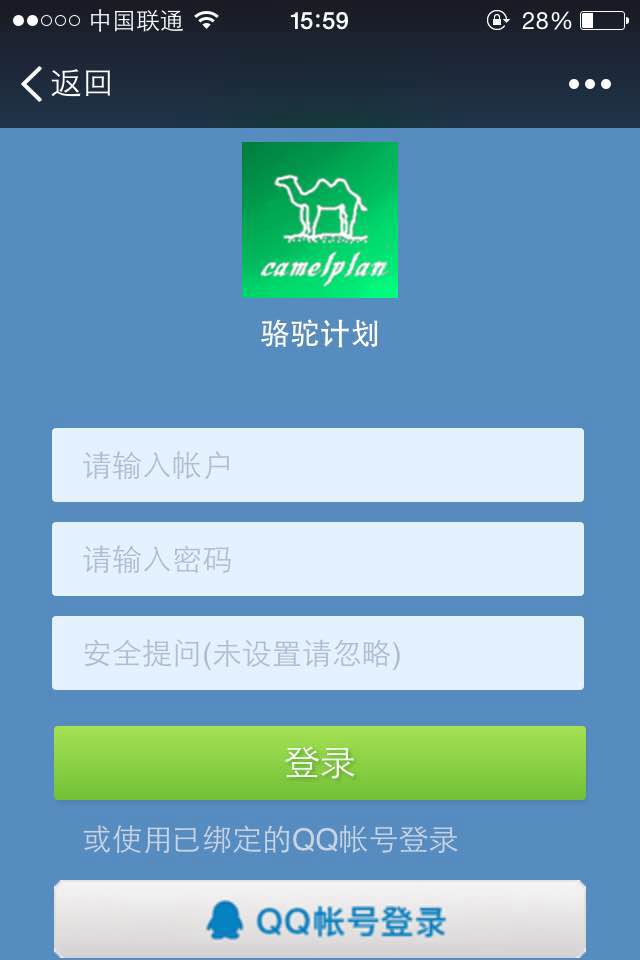Viewport: 640px width, 960px height.
Task: Focus the 请输入帐户 account field
Action: click(x=318, y=465)
